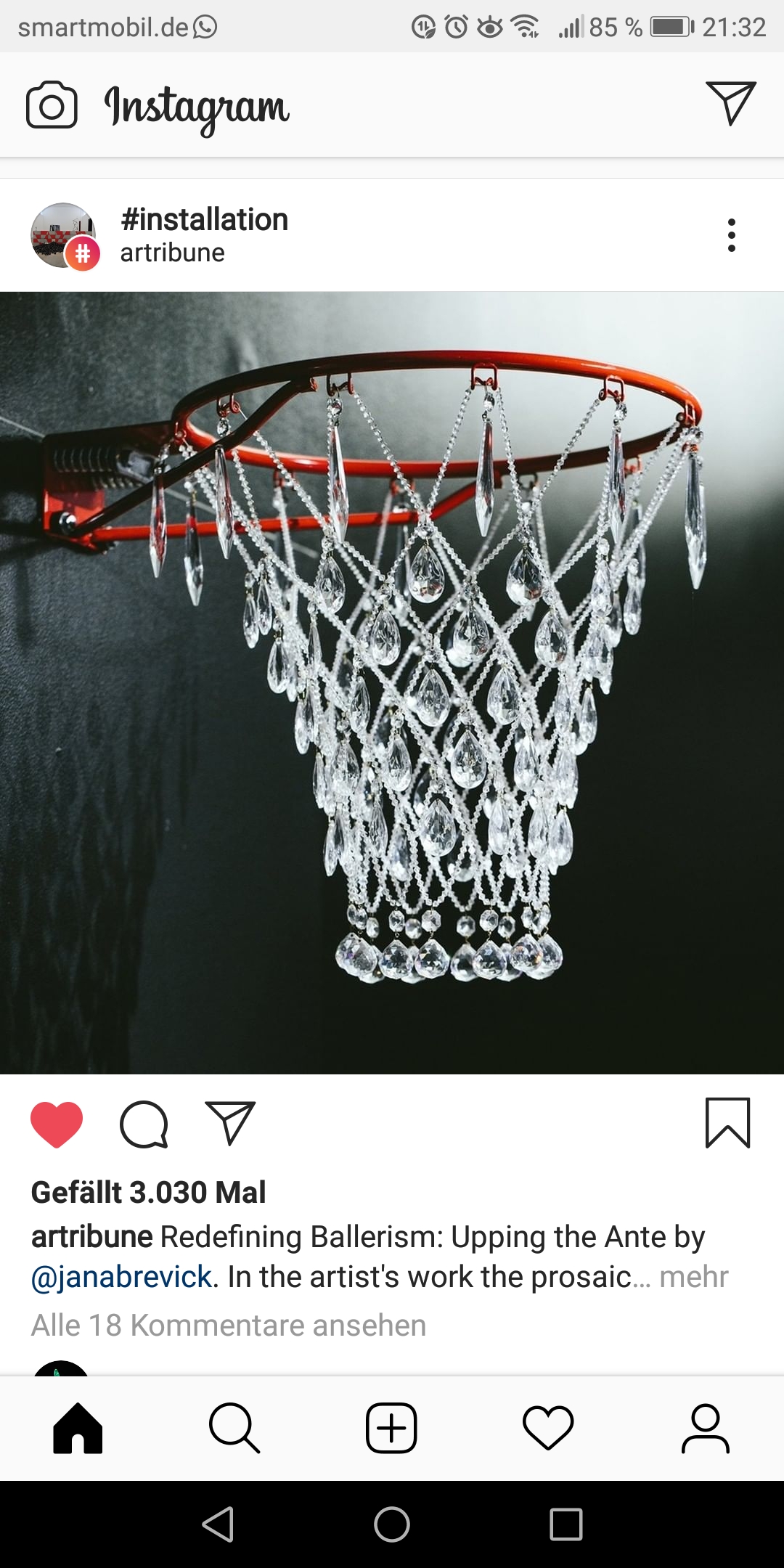Screen dimensions: 784x1568
Task: Create a new post with plus tab
Action: coord(391,1428)
